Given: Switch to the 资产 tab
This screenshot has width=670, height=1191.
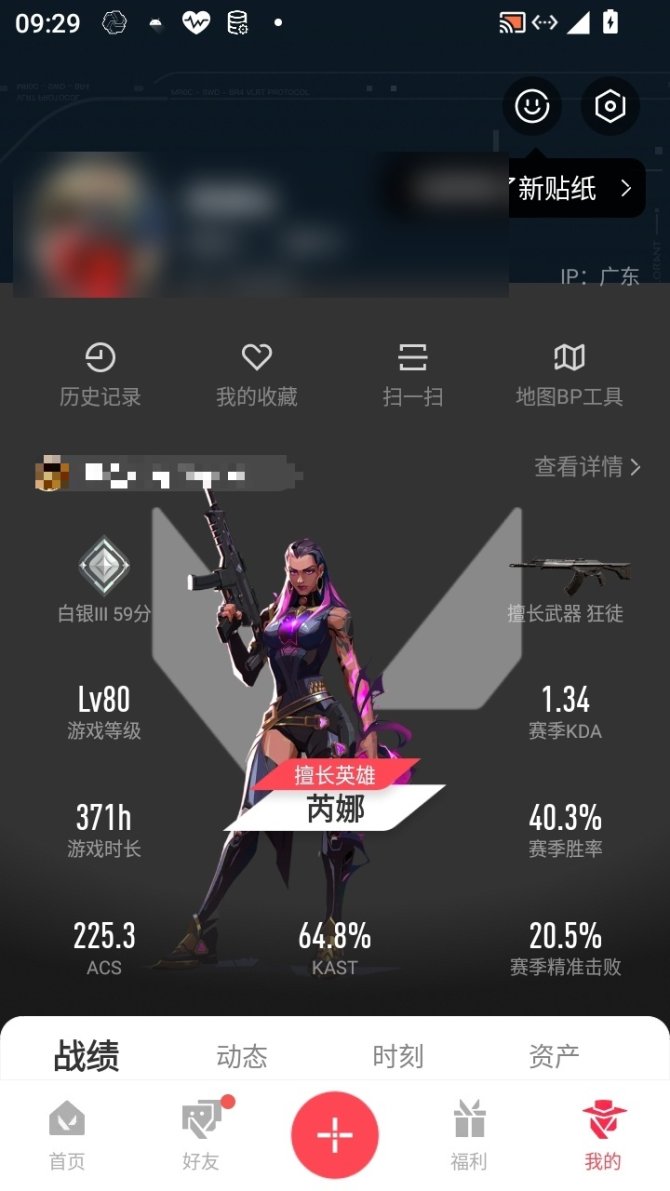Looking at the screenshot, I should (554, 1056).
